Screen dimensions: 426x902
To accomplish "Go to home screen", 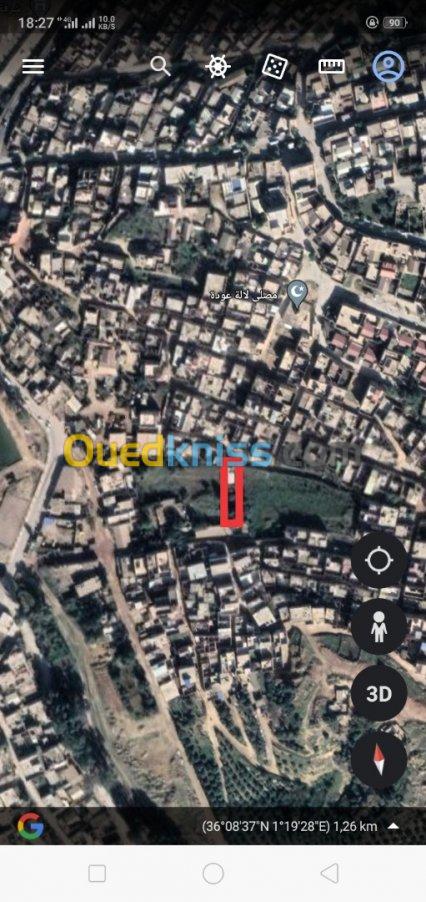I will [x=213, y=873].
